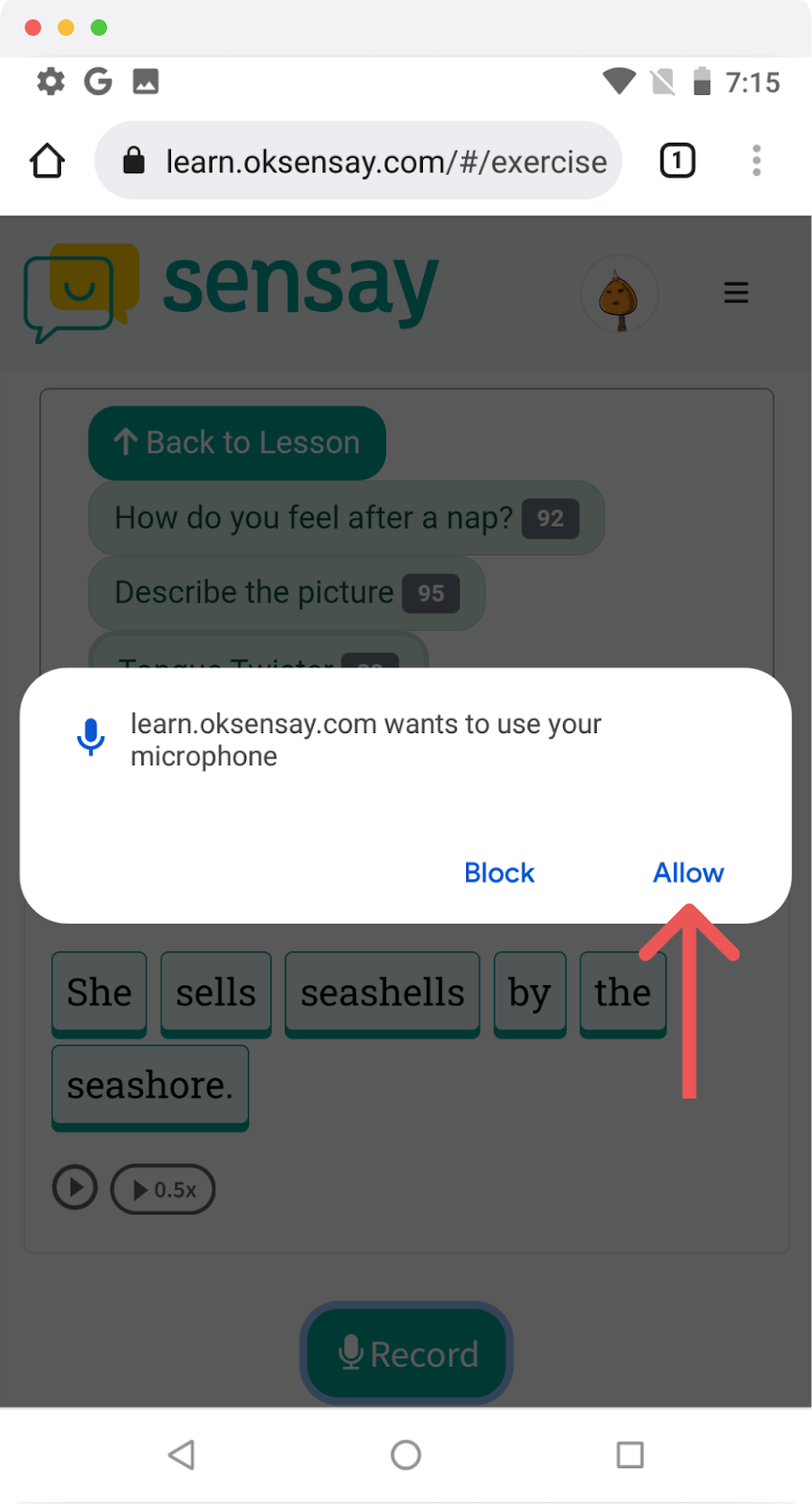Open recent apps
Viewport: 812px width, 1504px height.
click(x=630, y=1454)
